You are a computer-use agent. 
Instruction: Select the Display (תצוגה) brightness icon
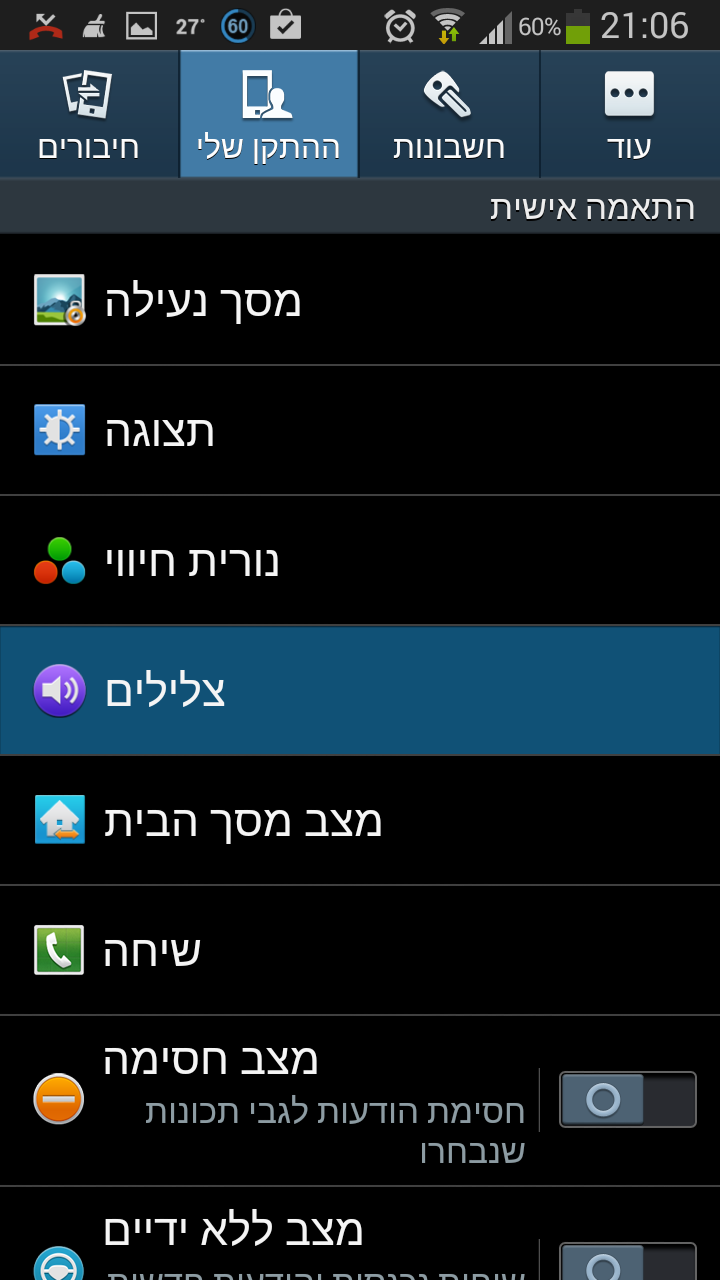pyautogui.click(x=59, y=430)
